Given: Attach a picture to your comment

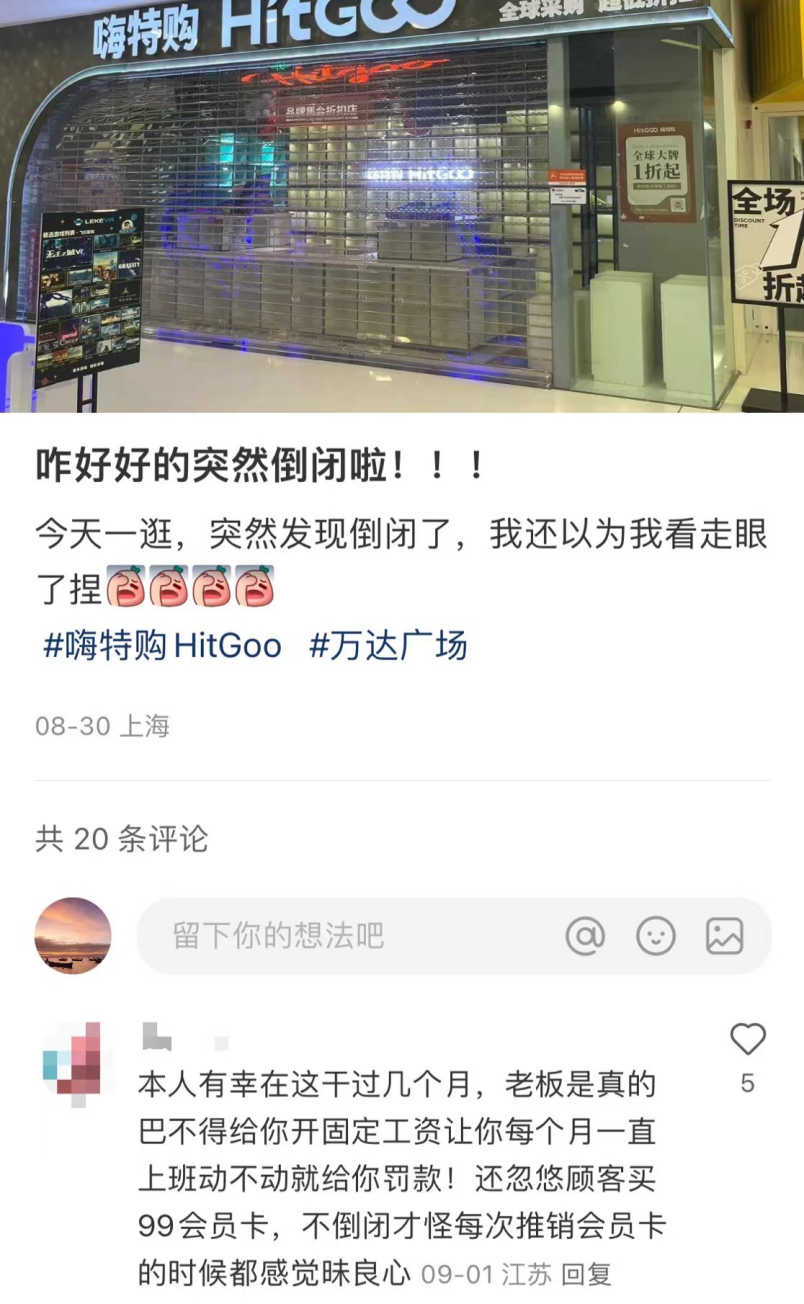Looking at the screenshot, I should (724, 936).
